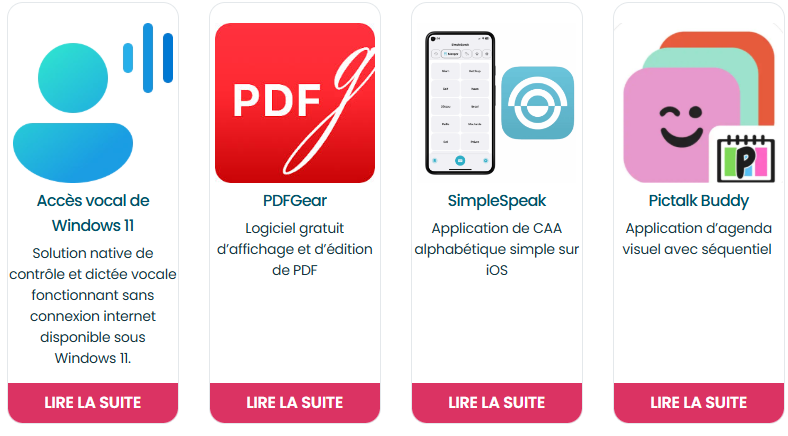This screenshot has width=788, height=436.
Task: Select LIRE LA SUITE for Pictalk Buddy
Action: tap(699, 403)
